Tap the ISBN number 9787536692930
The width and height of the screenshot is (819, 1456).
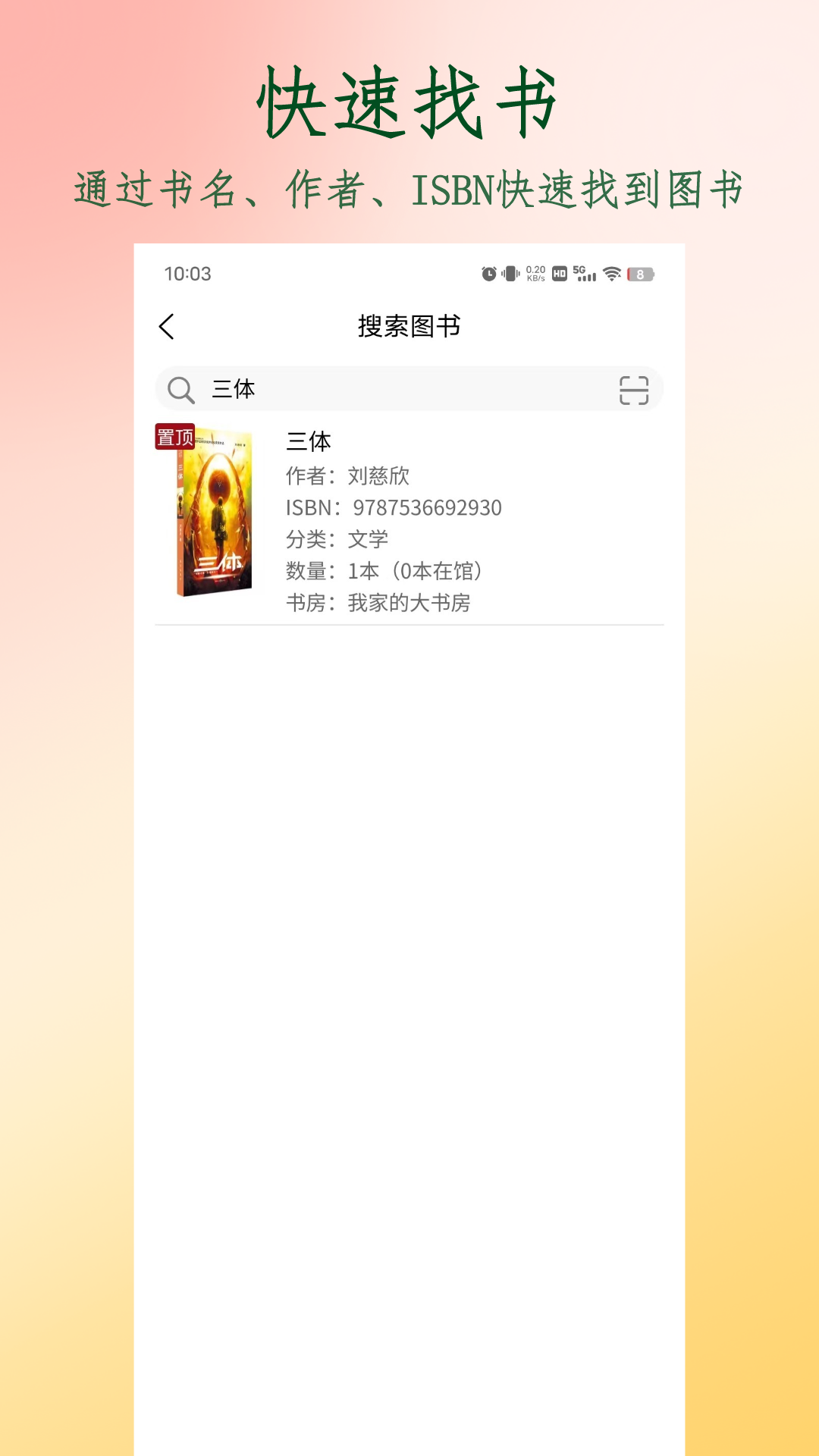point(425,508)
